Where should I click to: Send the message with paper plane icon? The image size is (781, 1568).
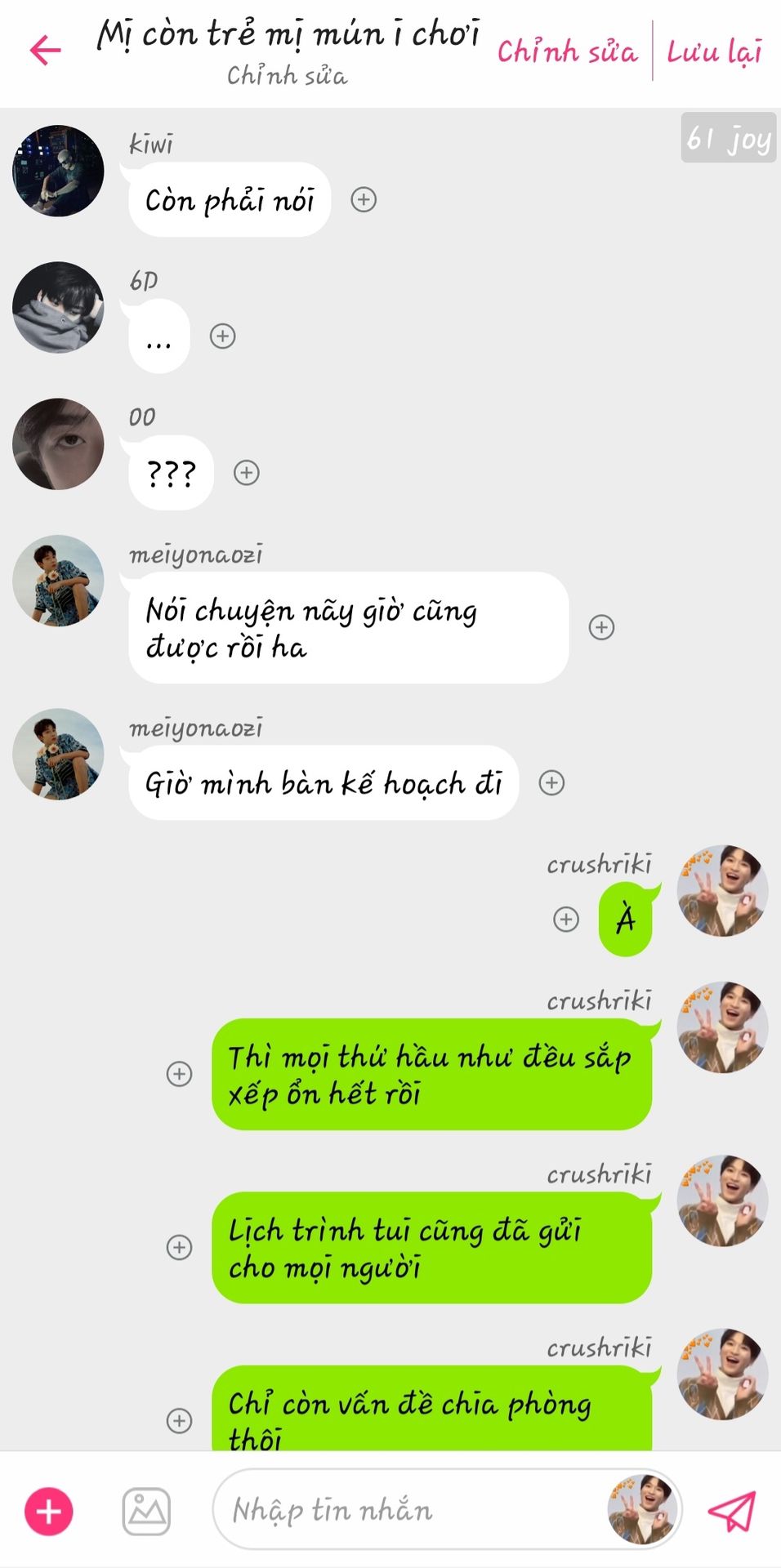click(731, 1511)
